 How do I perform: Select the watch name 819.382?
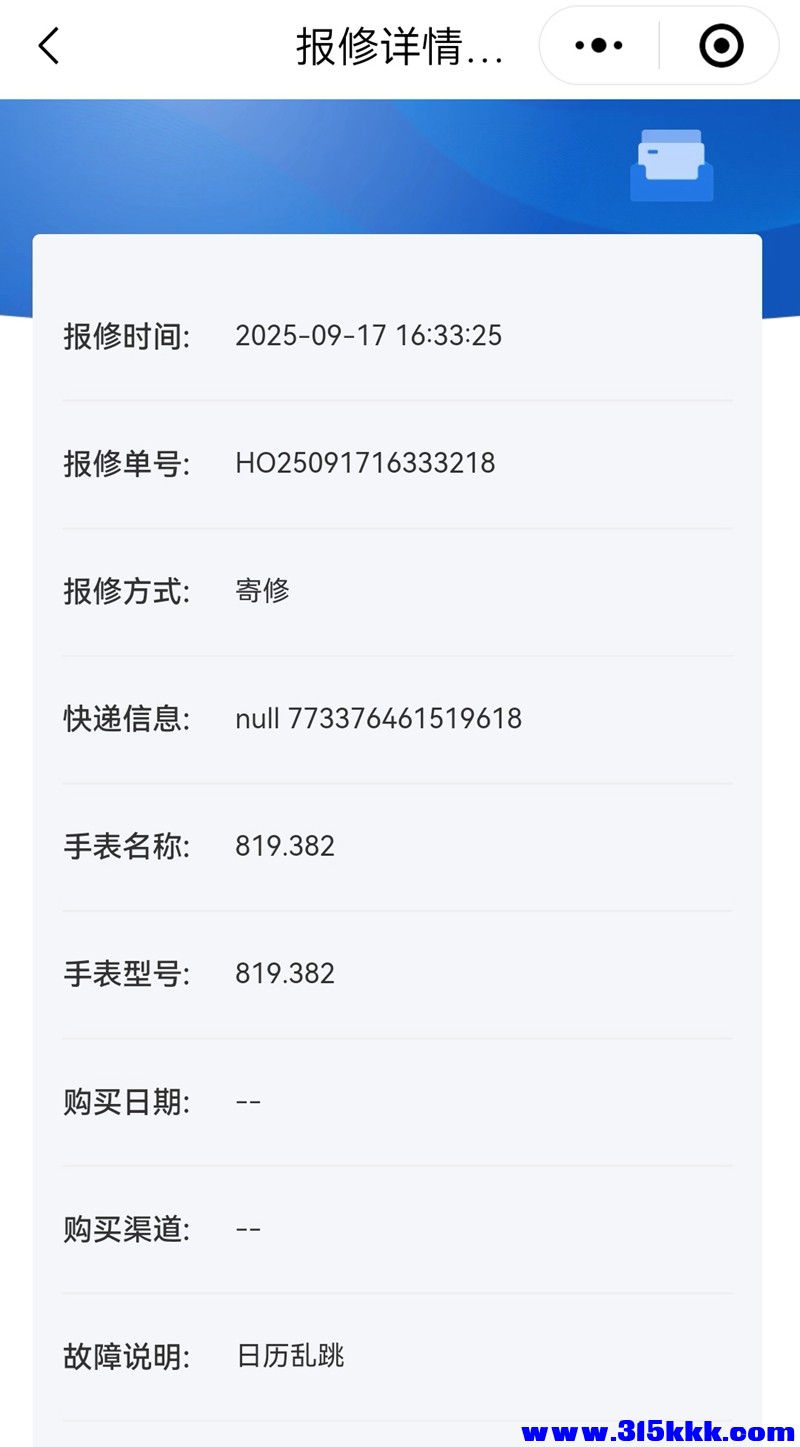pyautogui.click(x=285, y=846)
